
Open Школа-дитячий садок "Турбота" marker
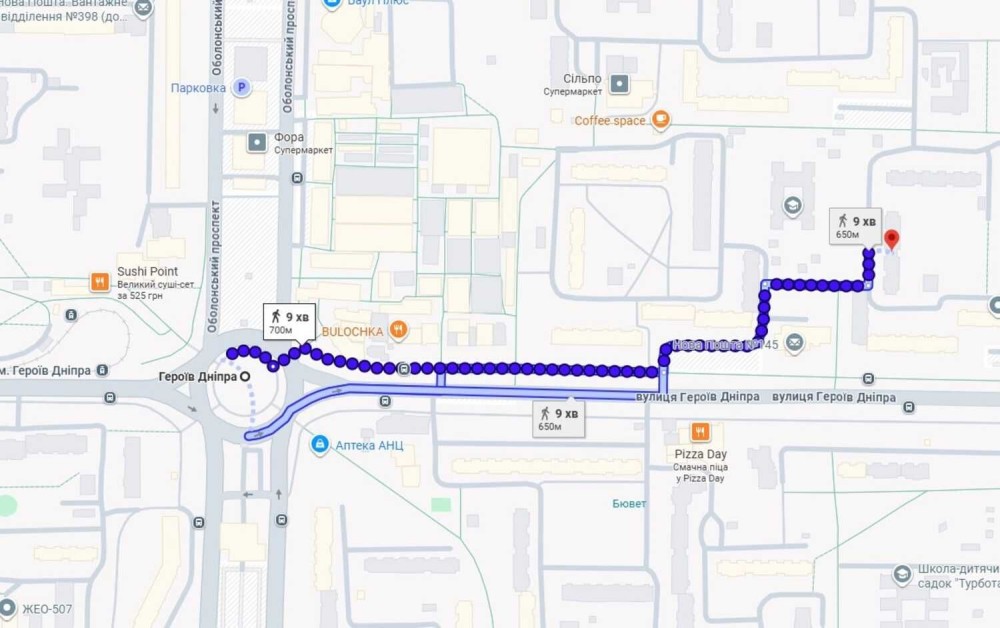pyautogui.click(x=901, y=575)
